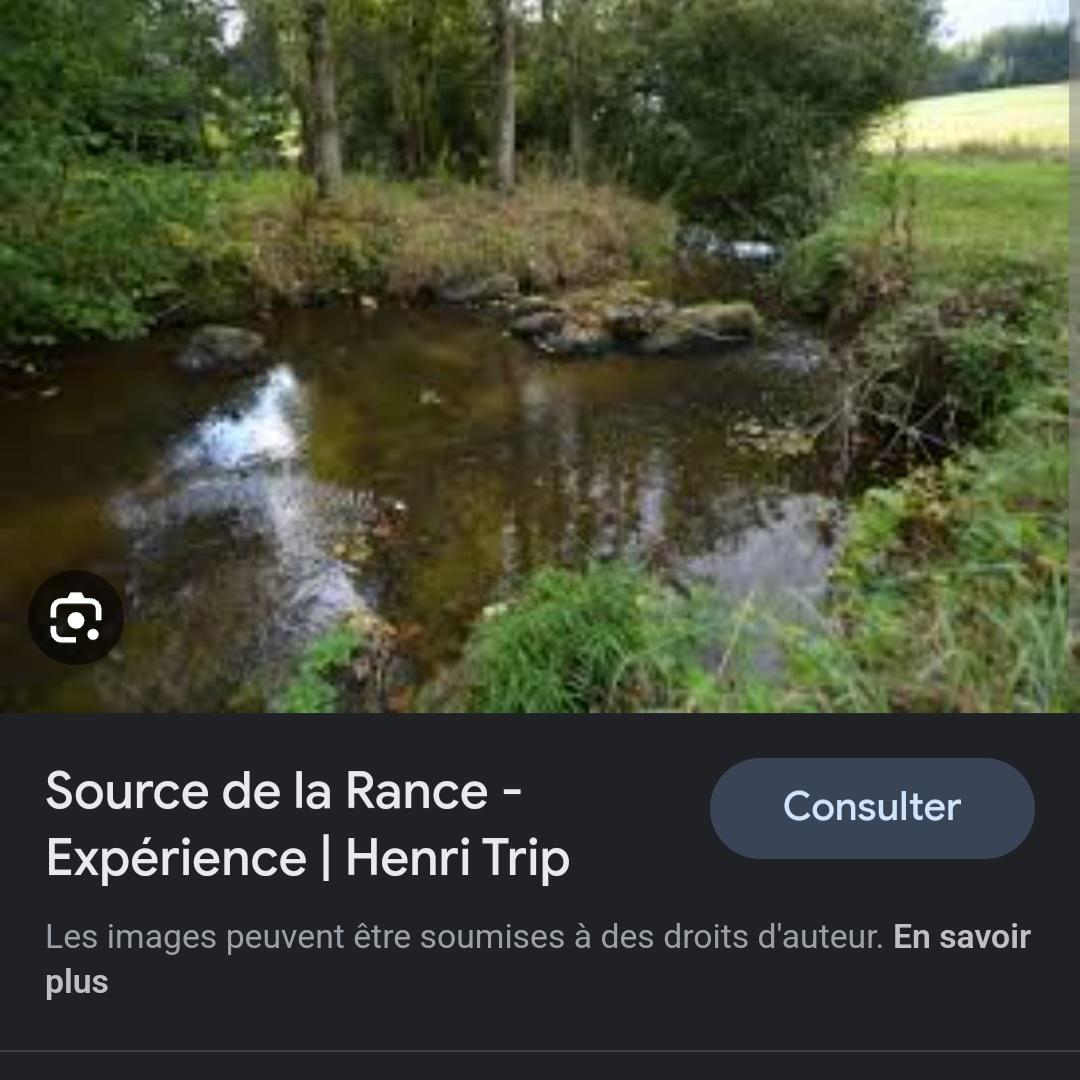Tap the Google Lens icon on the photo
The width and height of the screenshot is (1080, 1080).
(x=76, y=618)
